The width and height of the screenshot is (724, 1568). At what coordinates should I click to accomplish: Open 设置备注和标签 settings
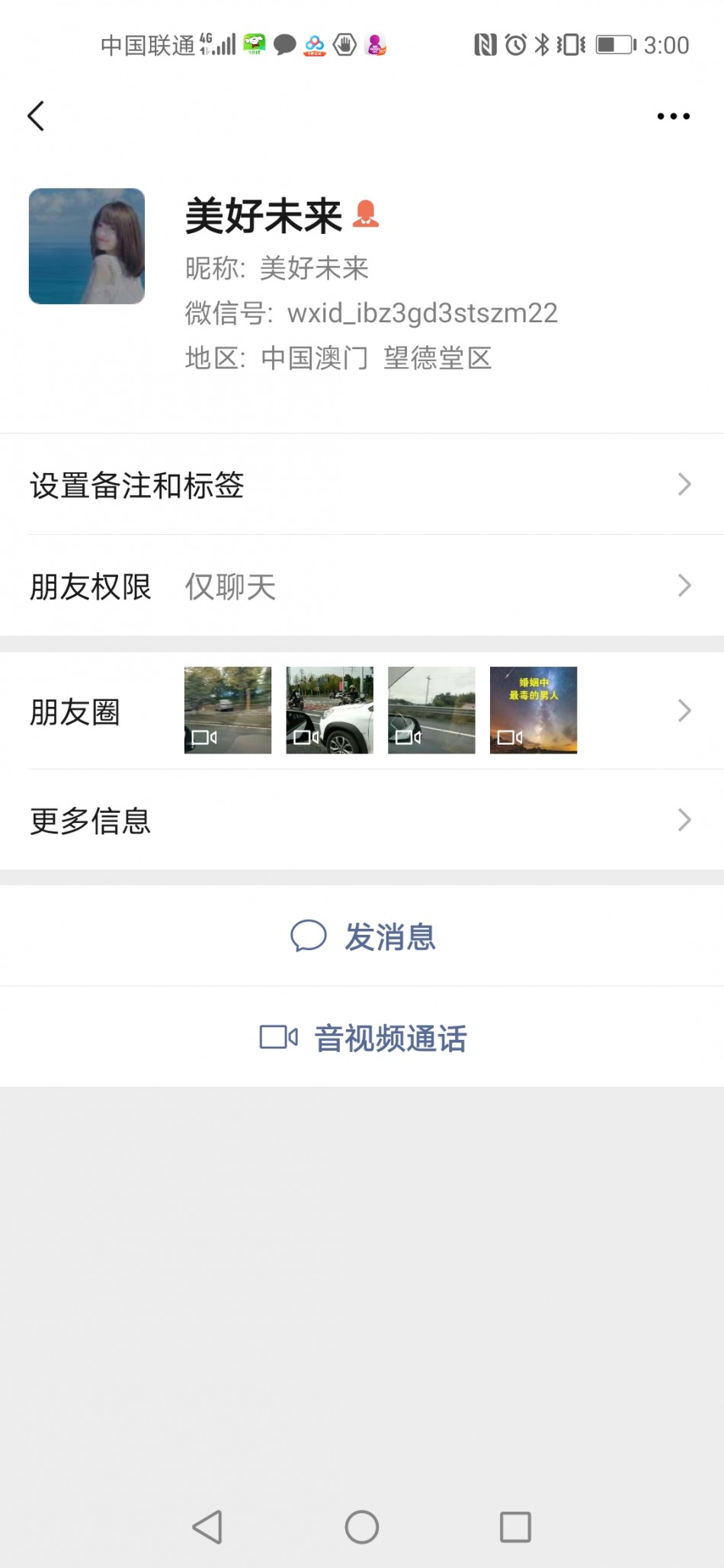coord(361,485)
